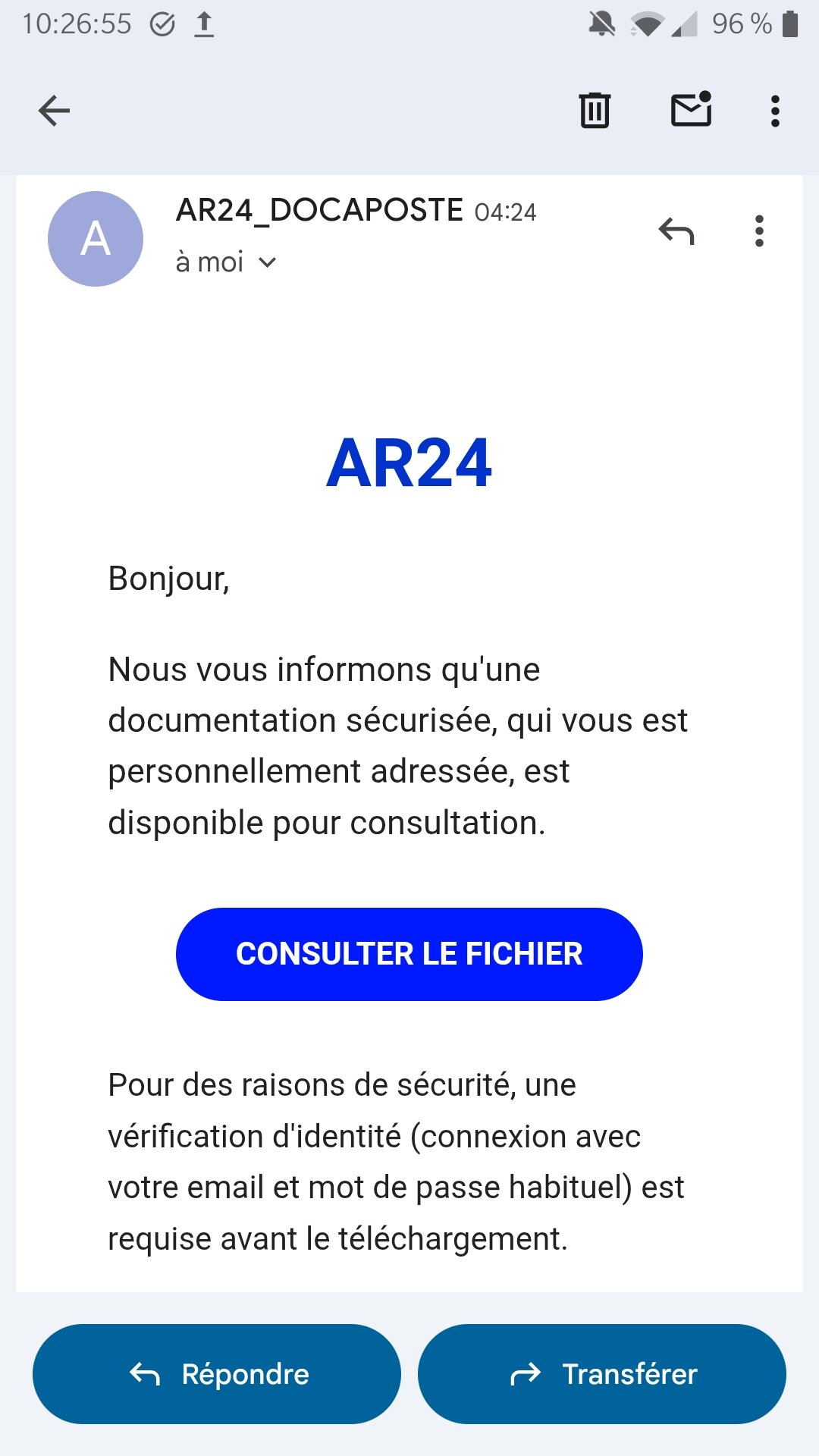The height and width of the screenshot is (1456, 819).
Task: Expand the "à moi" recipient details
Action: [x=226, y=262]
